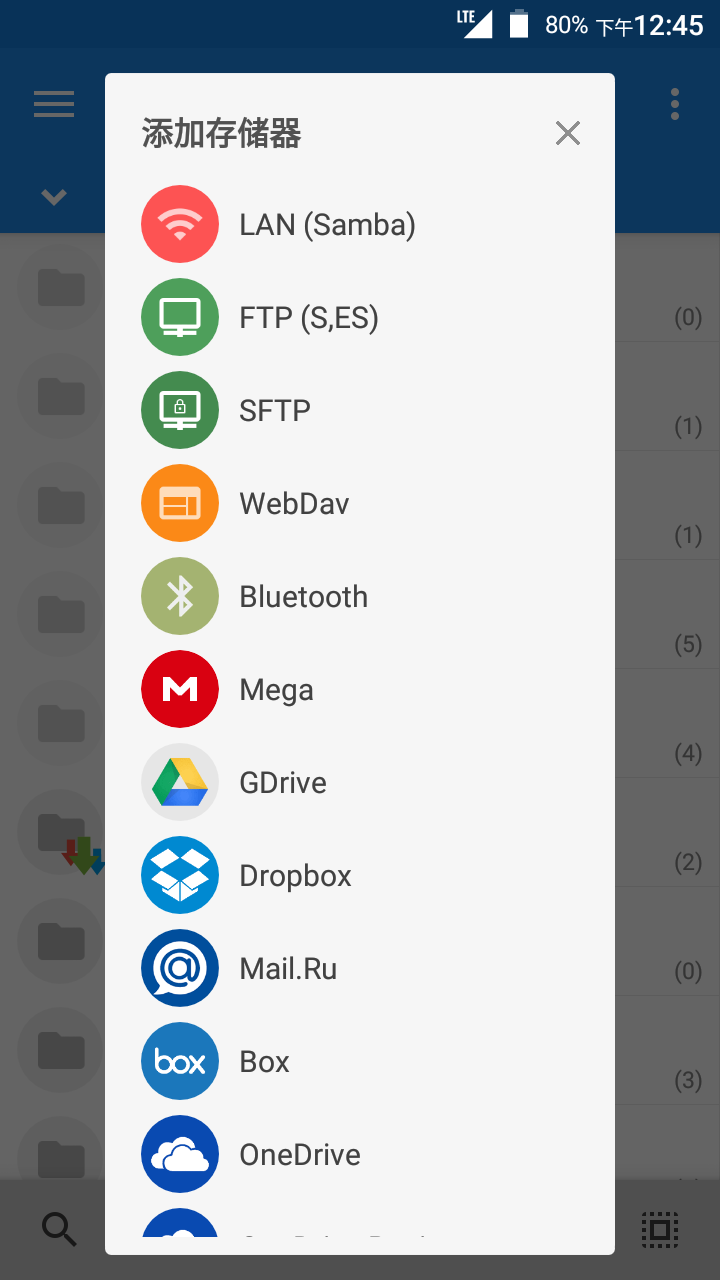Image resolution: width=720 pixels, height=1280 pixels.
Task: Tap the select-all icon
Action: (x=660, y=1229)
